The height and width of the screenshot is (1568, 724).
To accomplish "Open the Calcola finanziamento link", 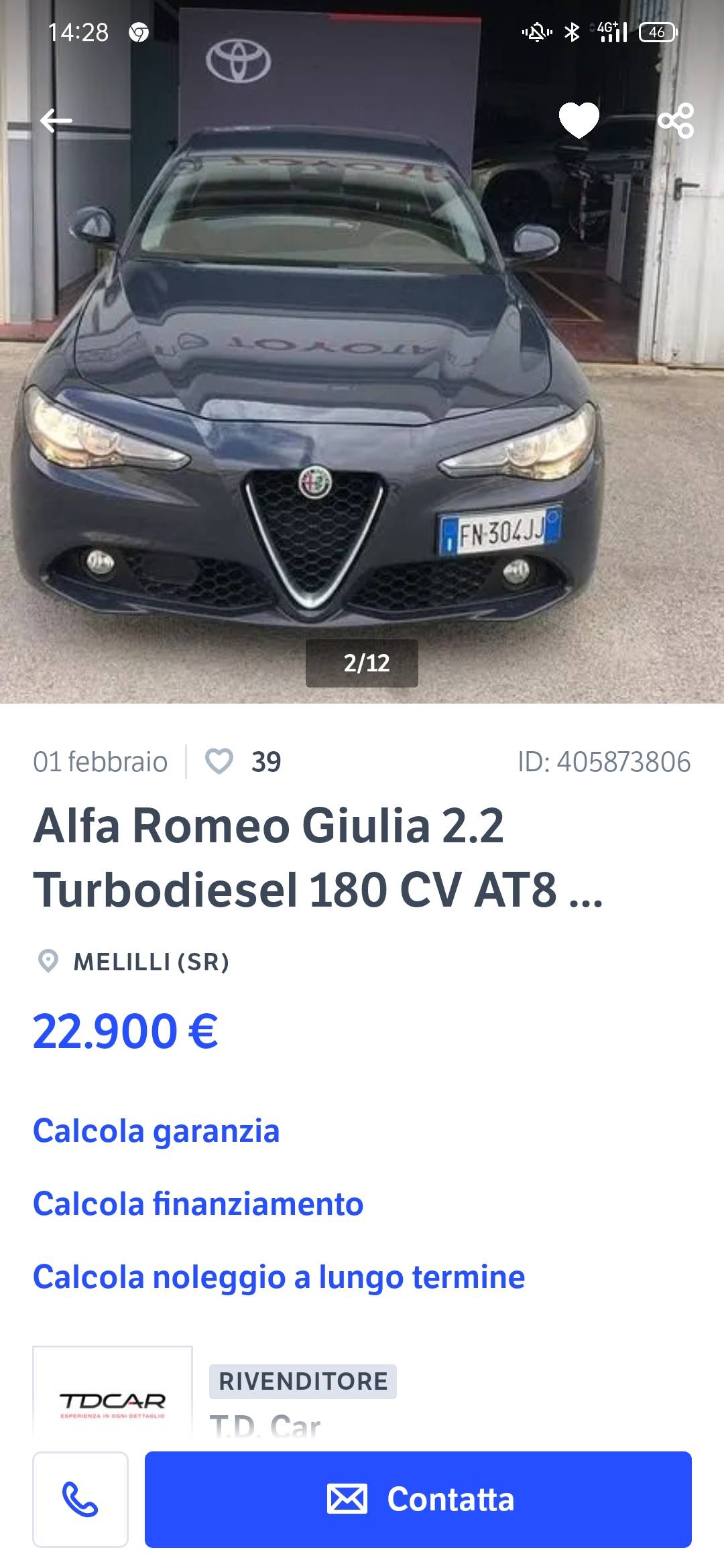I will coord(198,1204).
